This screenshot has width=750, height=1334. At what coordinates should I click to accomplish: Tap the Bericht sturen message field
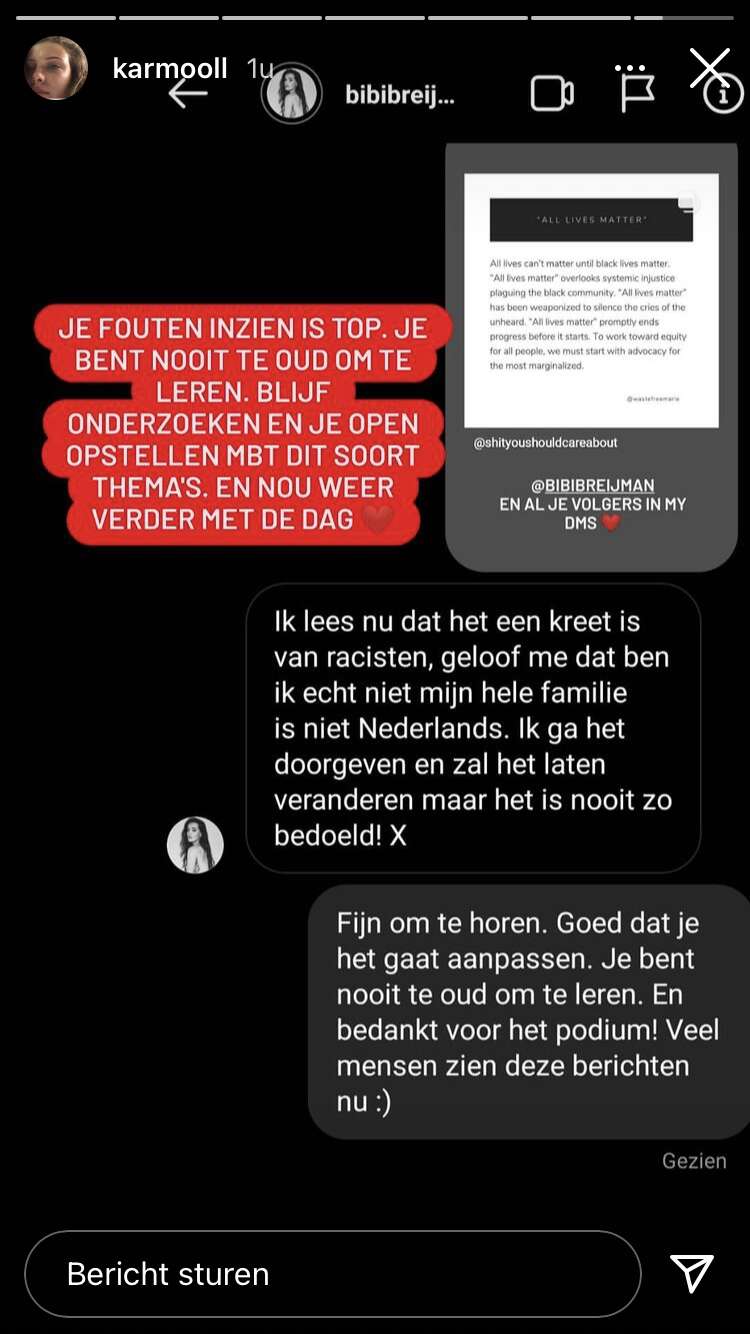333,1273
